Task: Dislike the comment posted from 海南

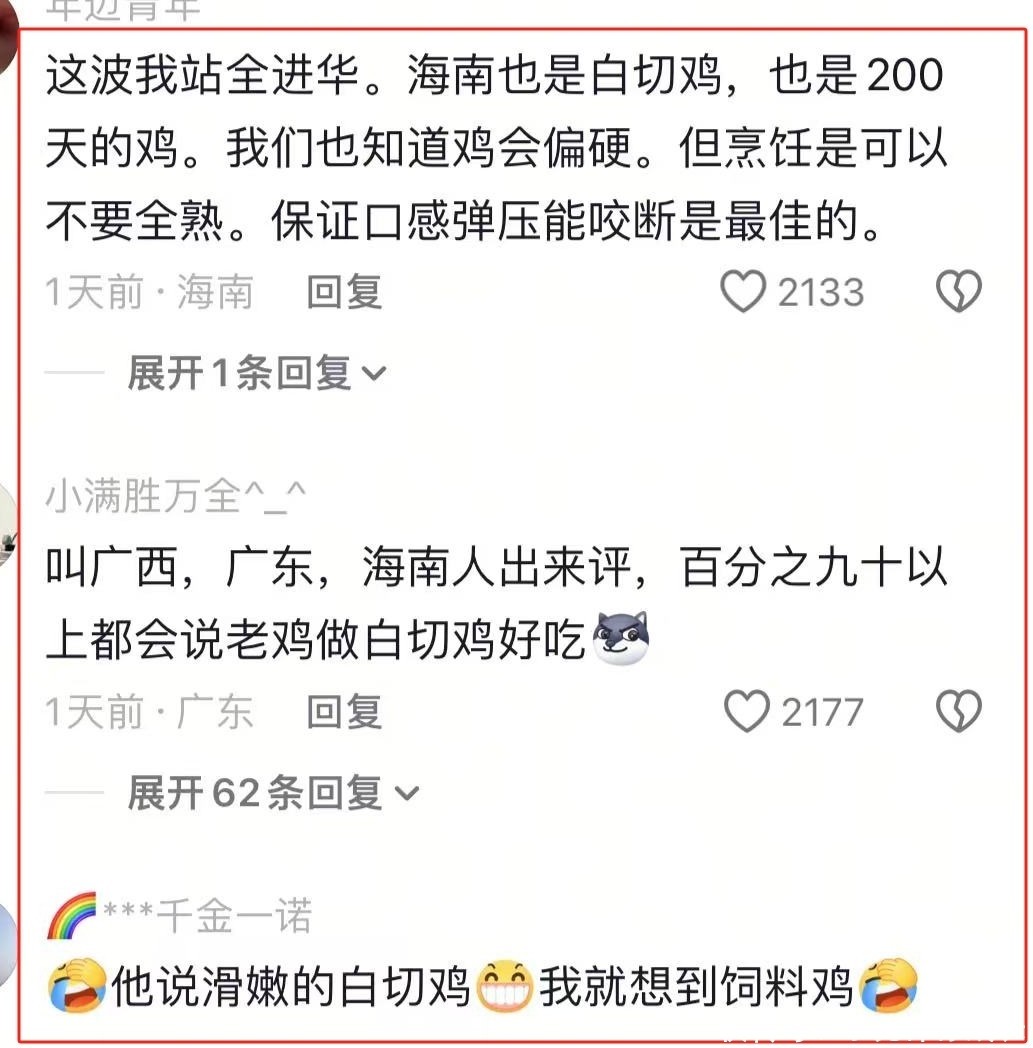Action: [x=958, y=292]
